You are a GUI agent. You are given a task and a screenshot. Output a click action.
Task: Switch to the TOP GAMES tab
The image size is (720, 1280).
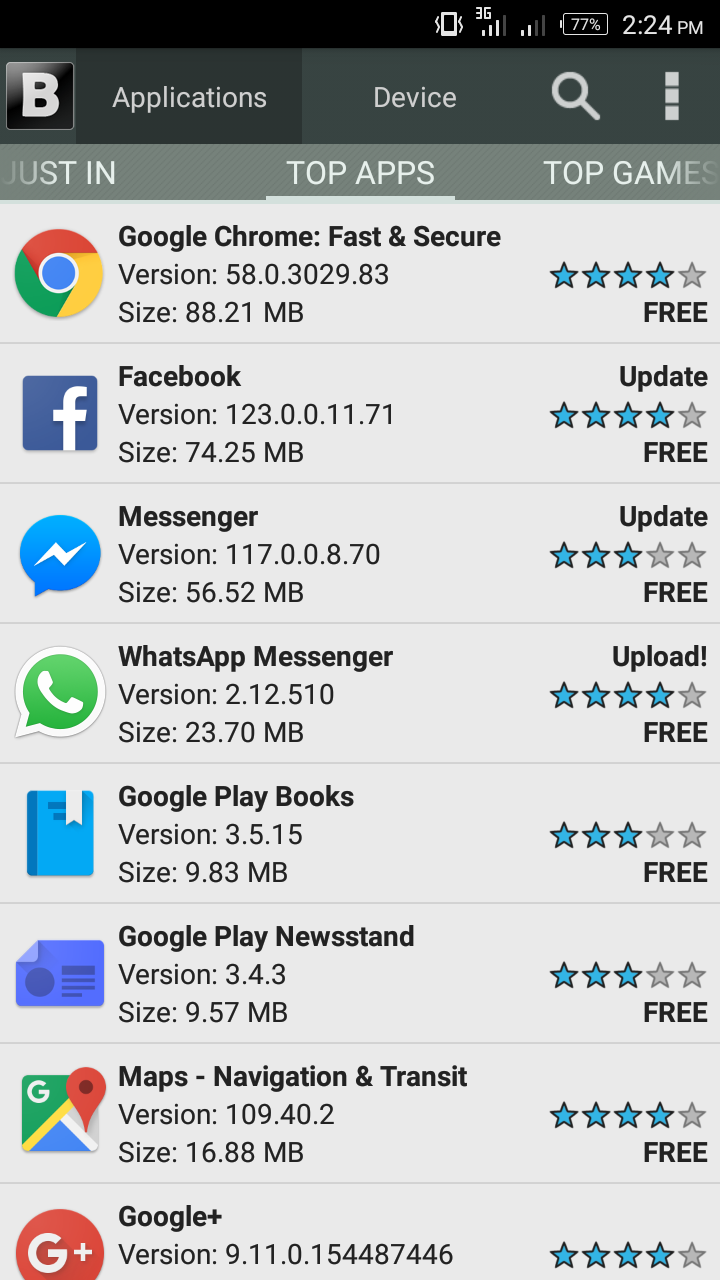click(x=630, y=173)
